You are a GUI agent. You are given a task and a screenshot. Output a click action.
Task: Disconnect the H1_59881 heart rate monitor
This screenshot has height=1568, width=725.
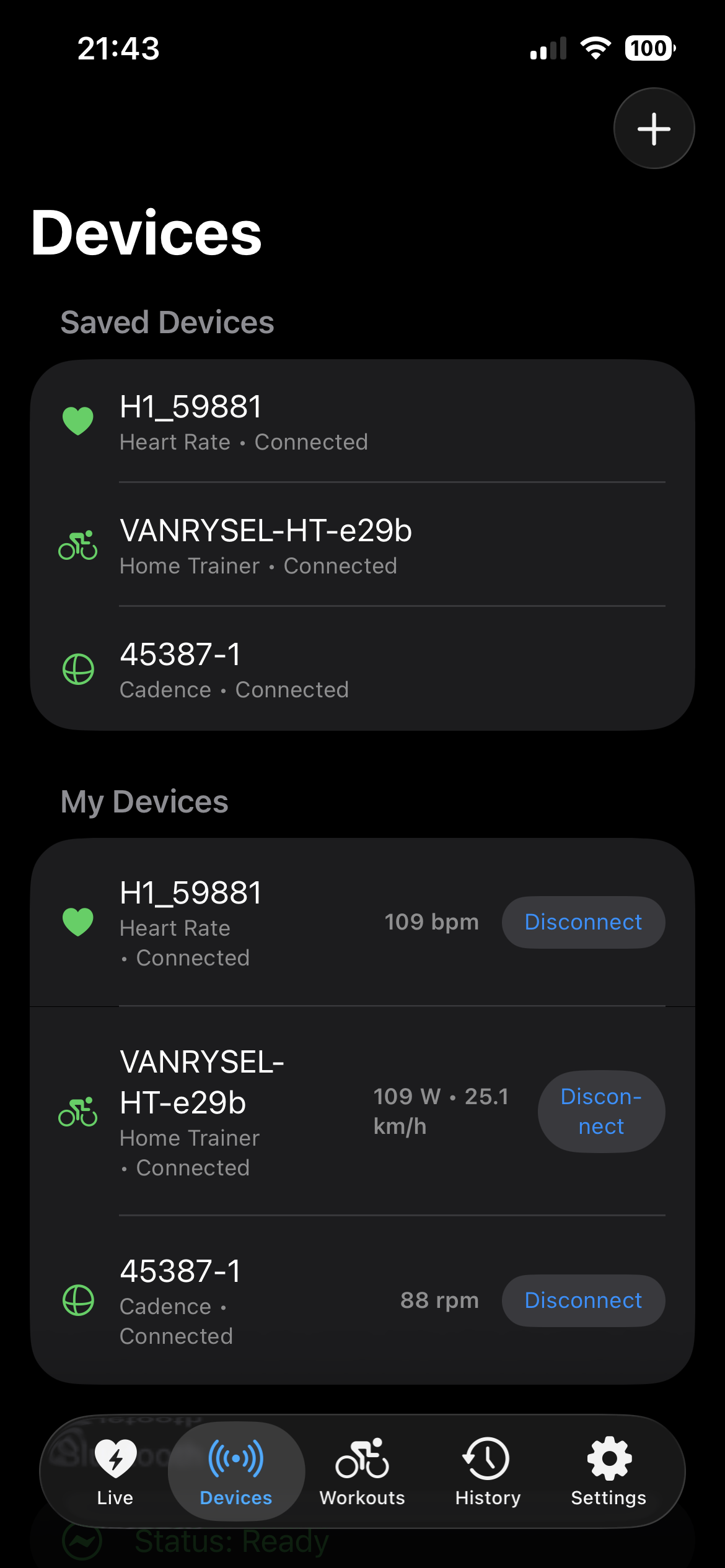583,922
